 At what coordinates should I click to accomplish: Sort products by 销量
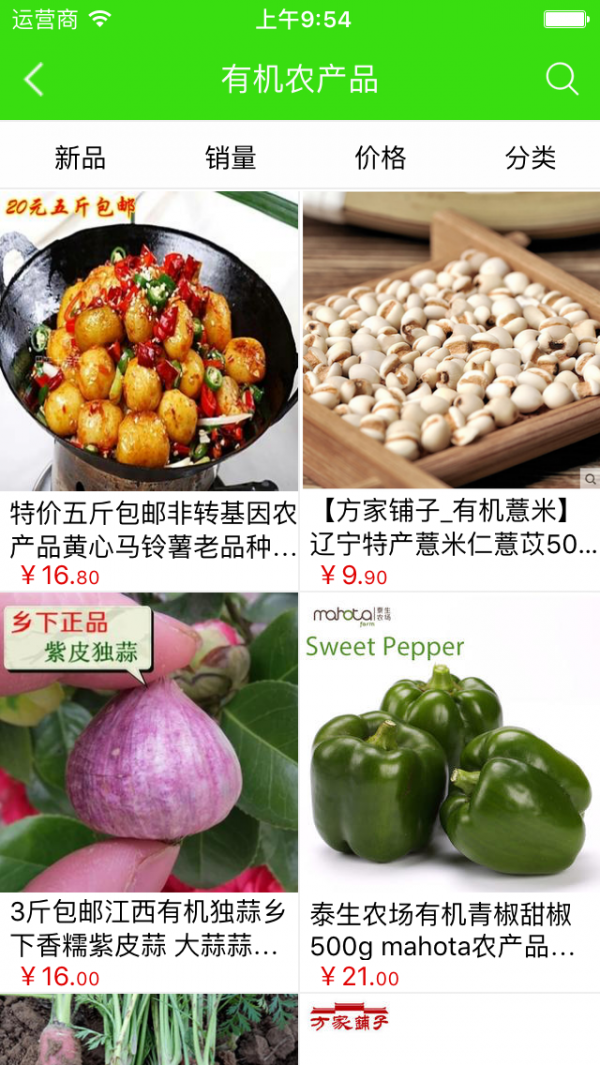(x=231, y=157)
